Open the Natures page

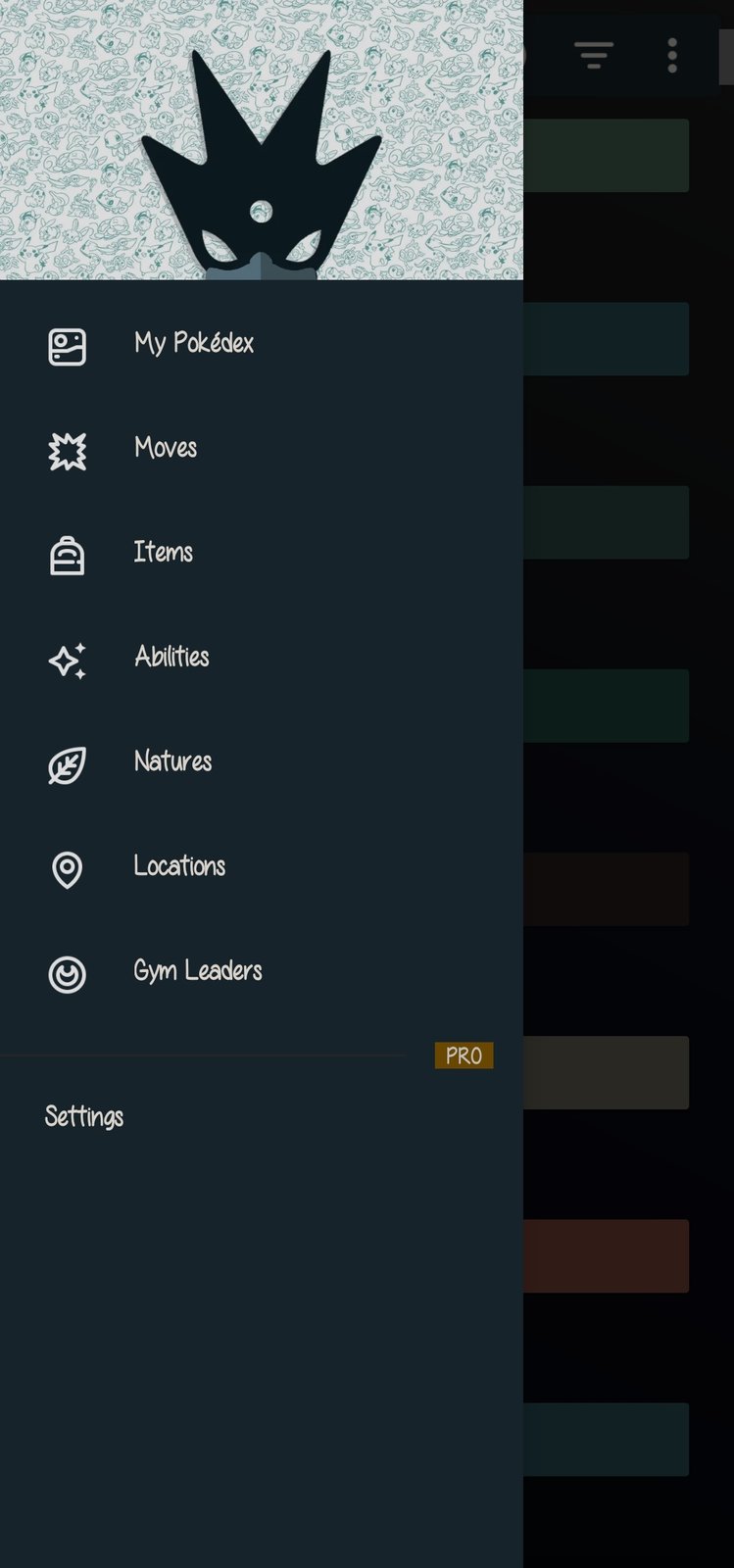172,762
